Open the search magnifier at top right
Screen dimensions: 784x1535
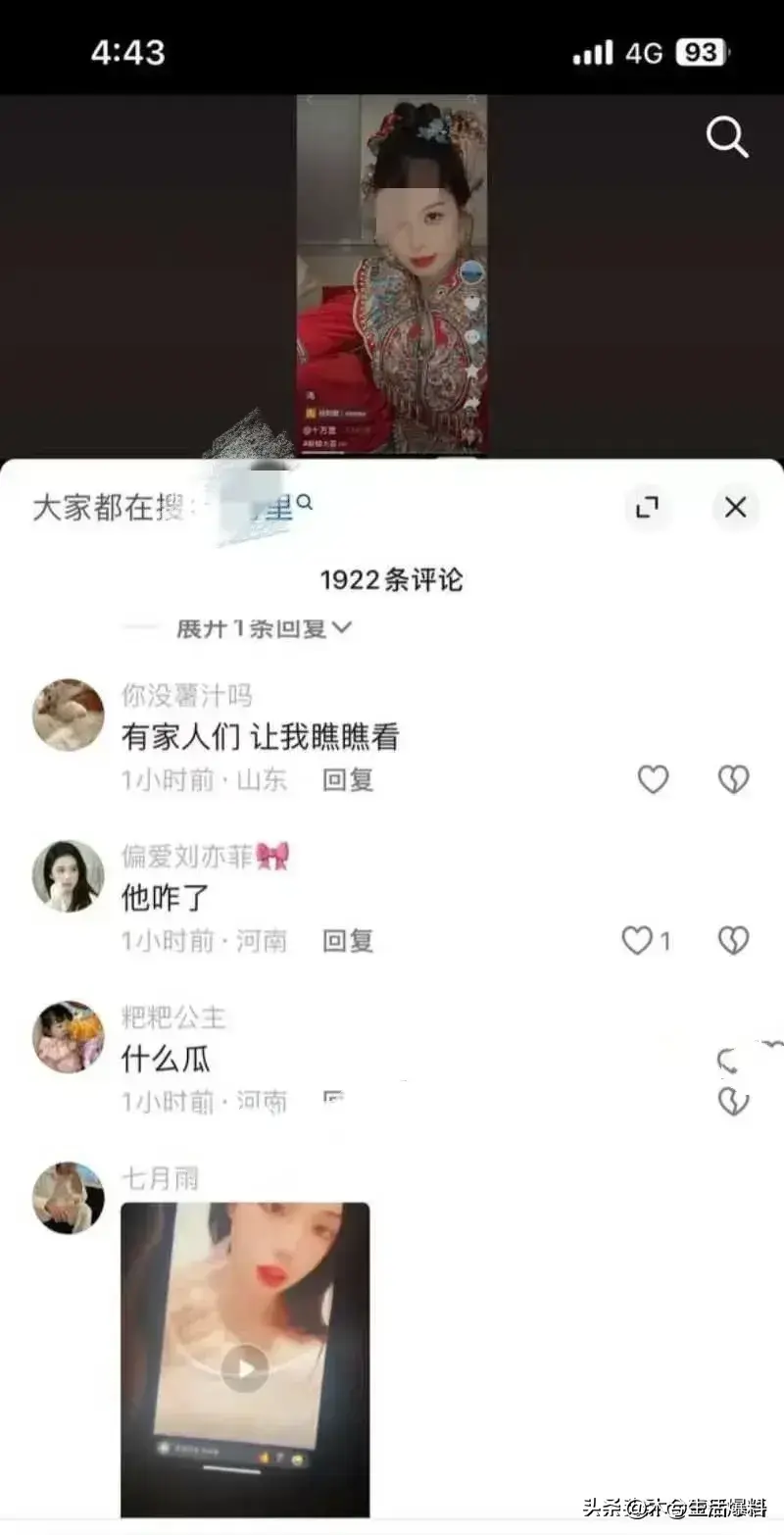pyautogui.click(x=725, y=138)
